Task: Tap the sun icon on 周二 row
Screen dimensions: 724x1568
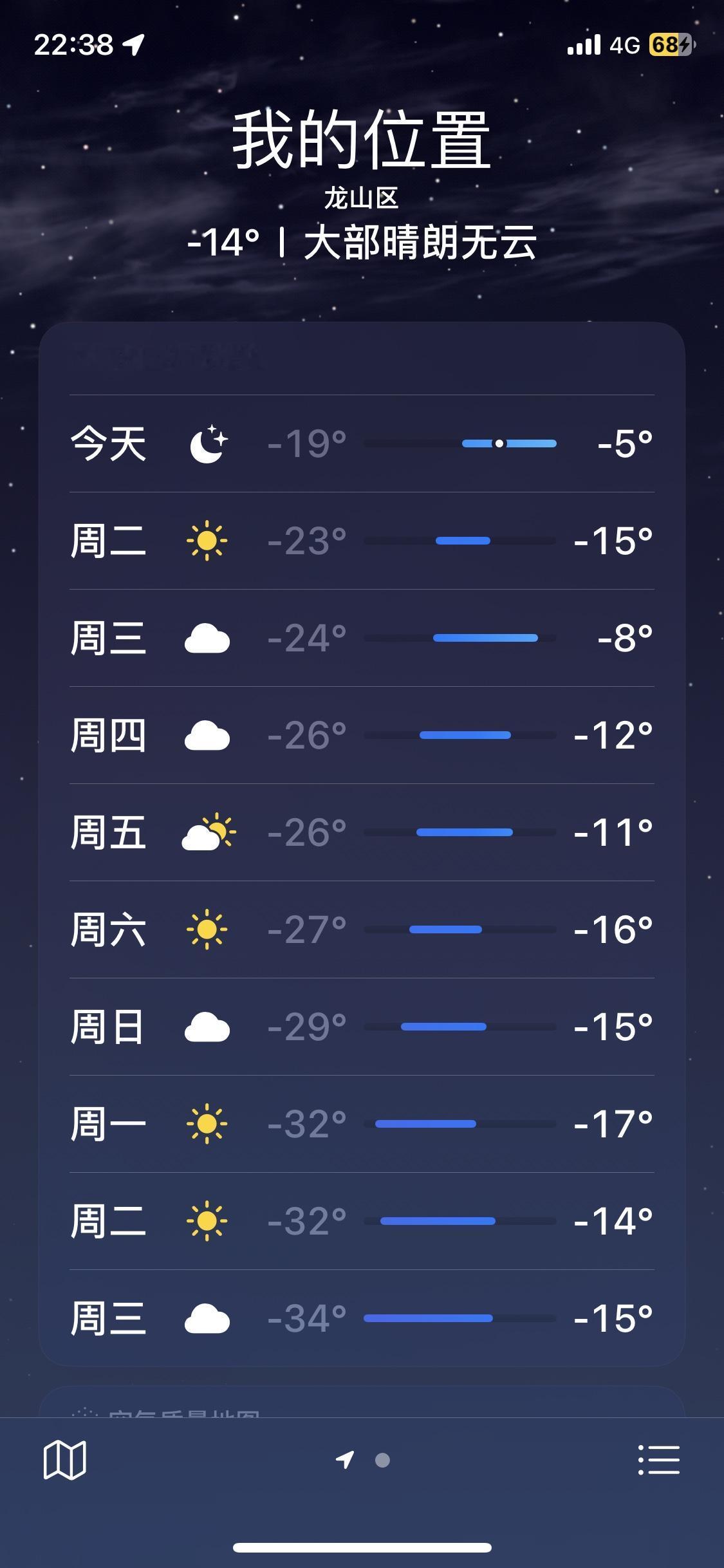Action: pyautogui.click(x=208, y=541)
